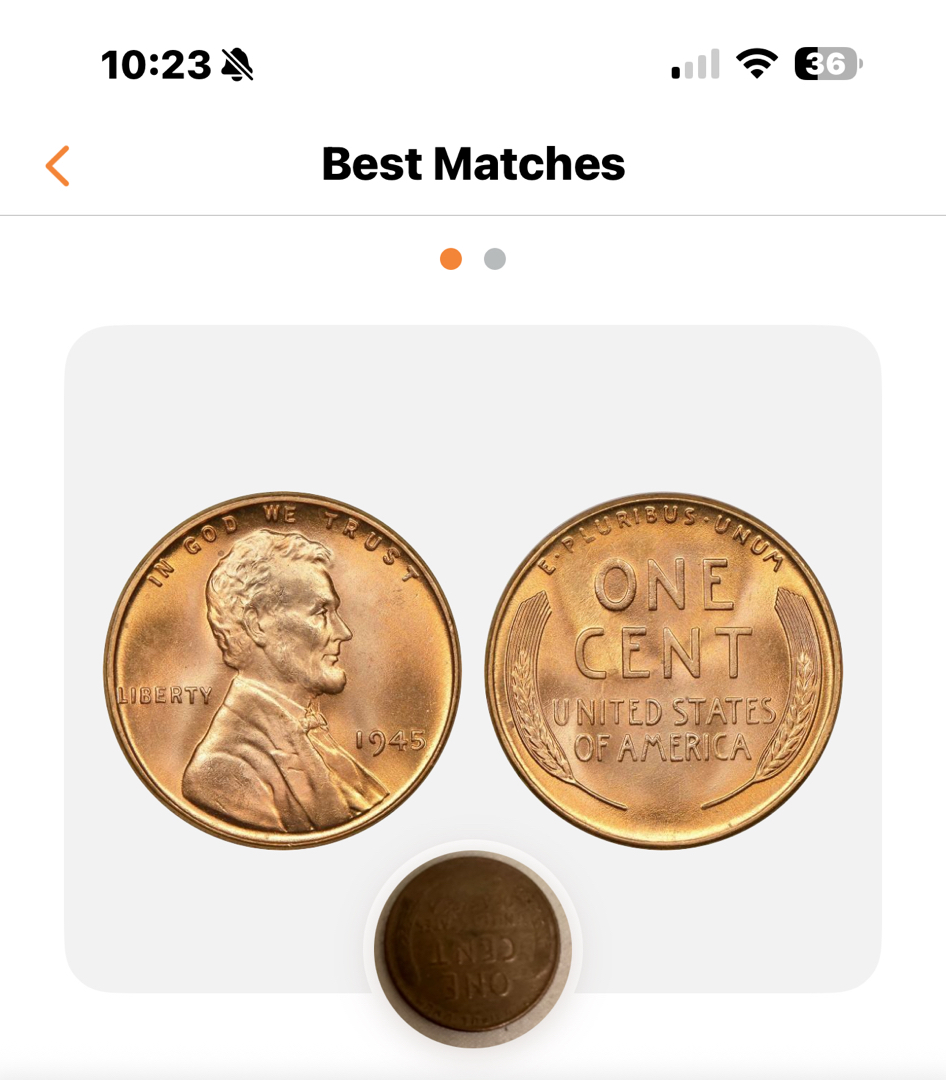The image size is (946, 1080).
Task: Select the second page indicator dot
Action: point(495,259)
